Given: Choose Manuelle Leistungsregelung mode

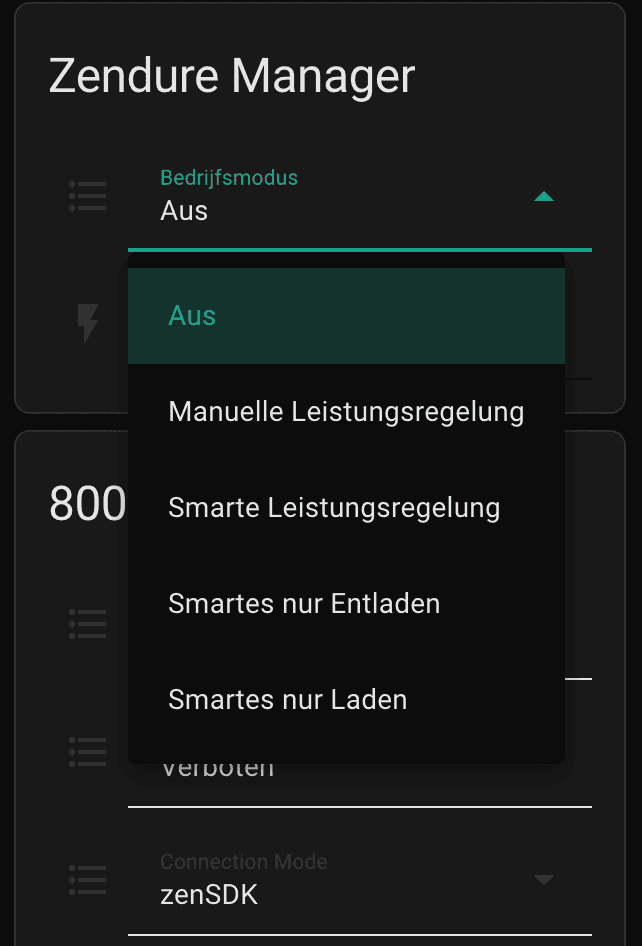Looking at the screenshot, I should tap(346, 412).
